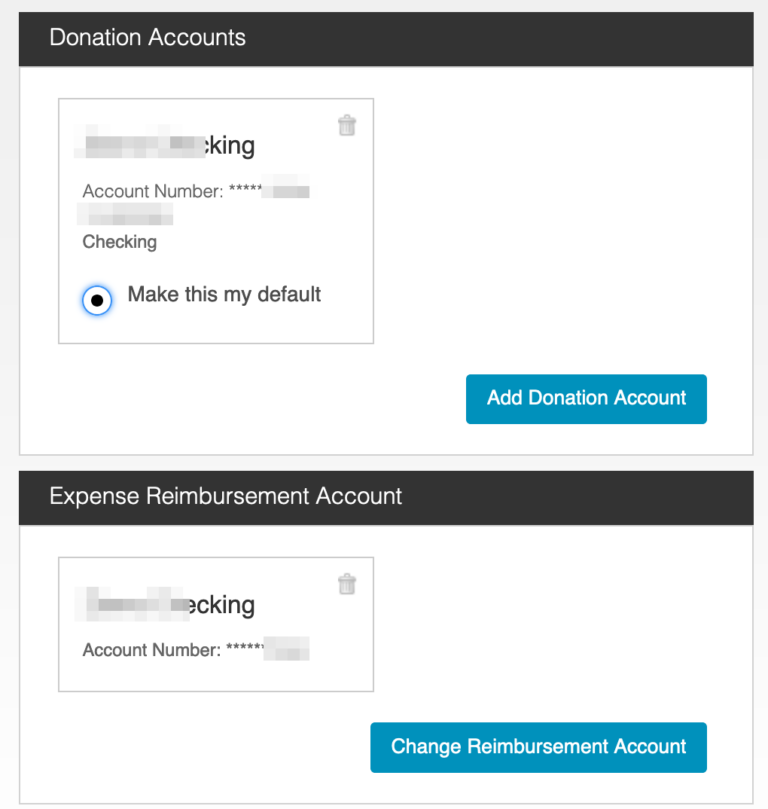Click the reimbursement checking account card
This screenshot has width=768, height=809.
click(216, 623)
